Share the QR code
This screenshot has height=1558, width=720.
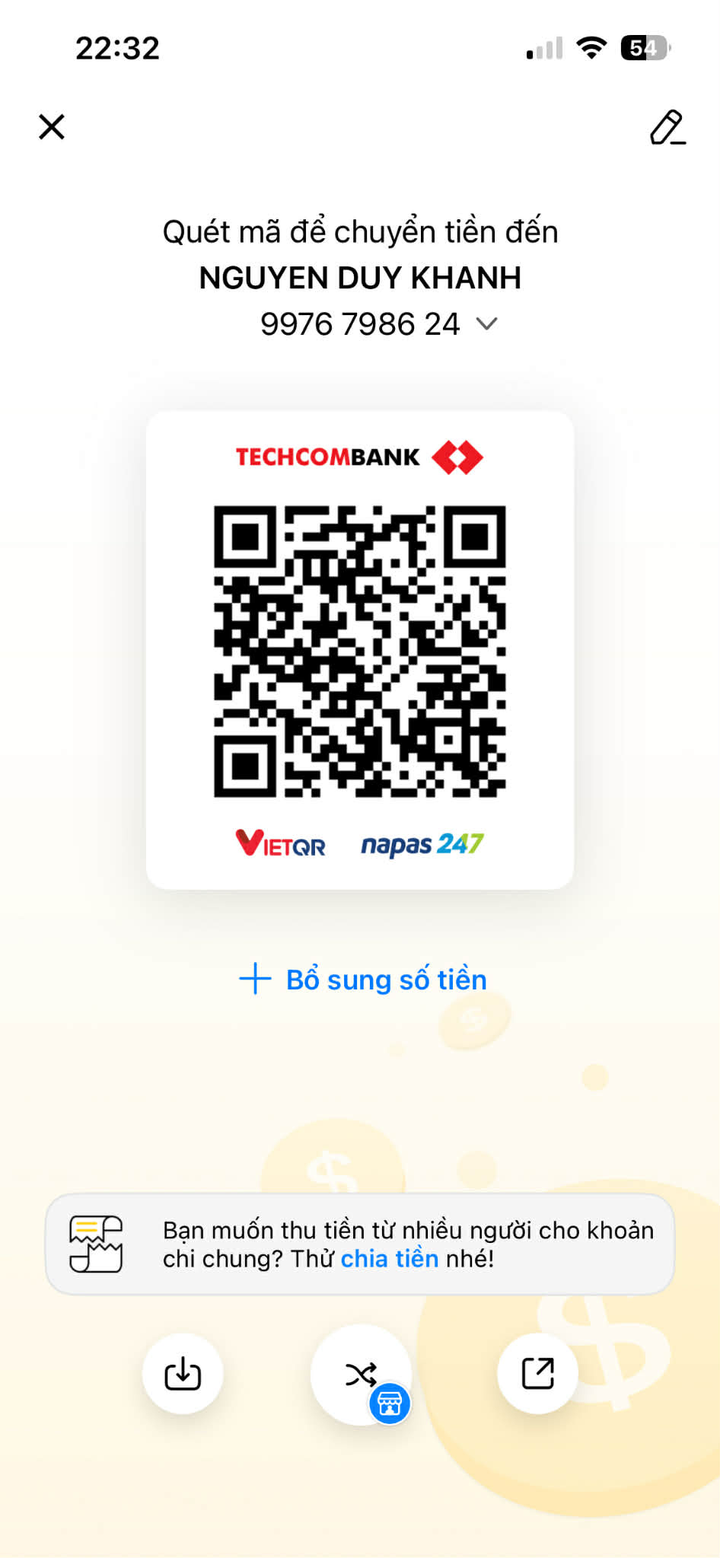tap(537, 1374)
